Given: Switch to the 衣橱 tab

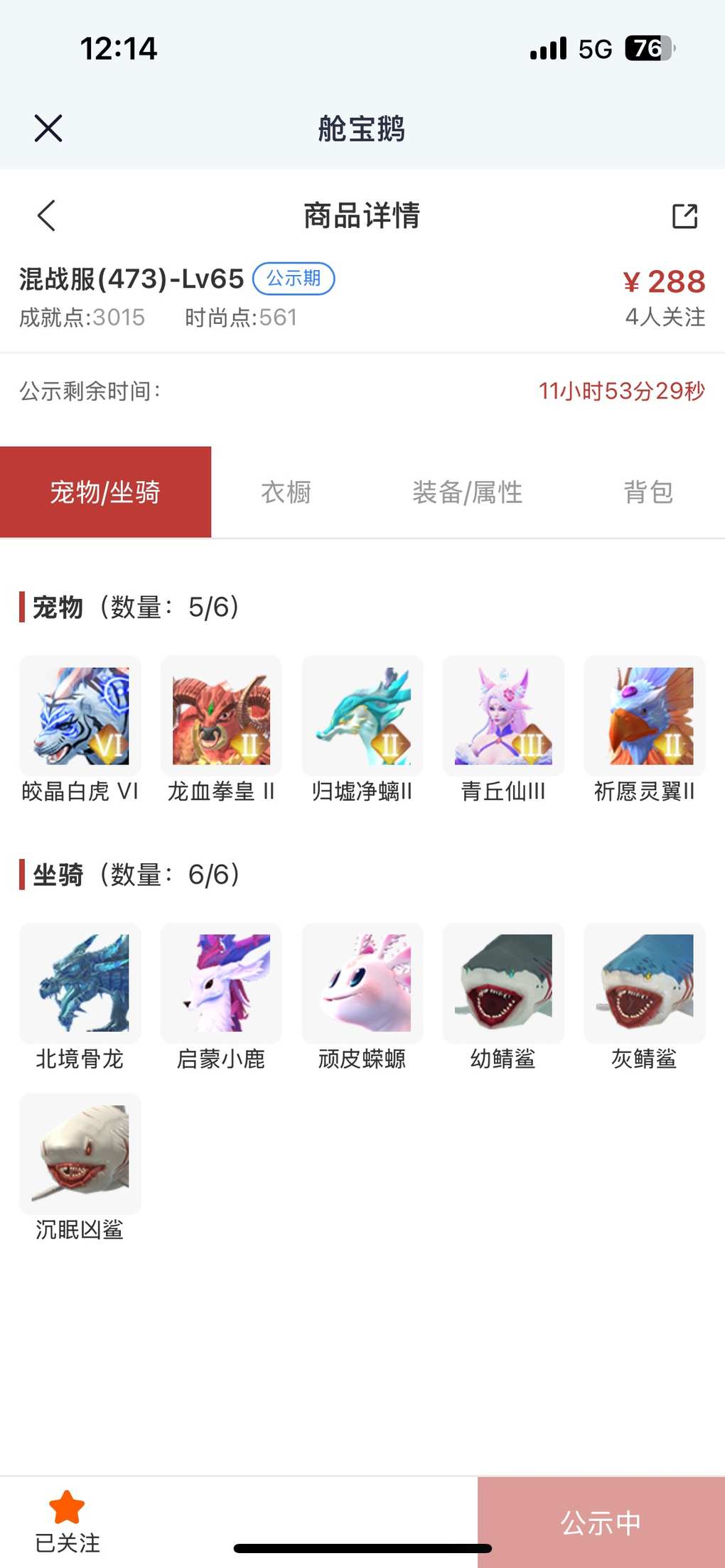Looking at the screenshot, I should 286,492.
